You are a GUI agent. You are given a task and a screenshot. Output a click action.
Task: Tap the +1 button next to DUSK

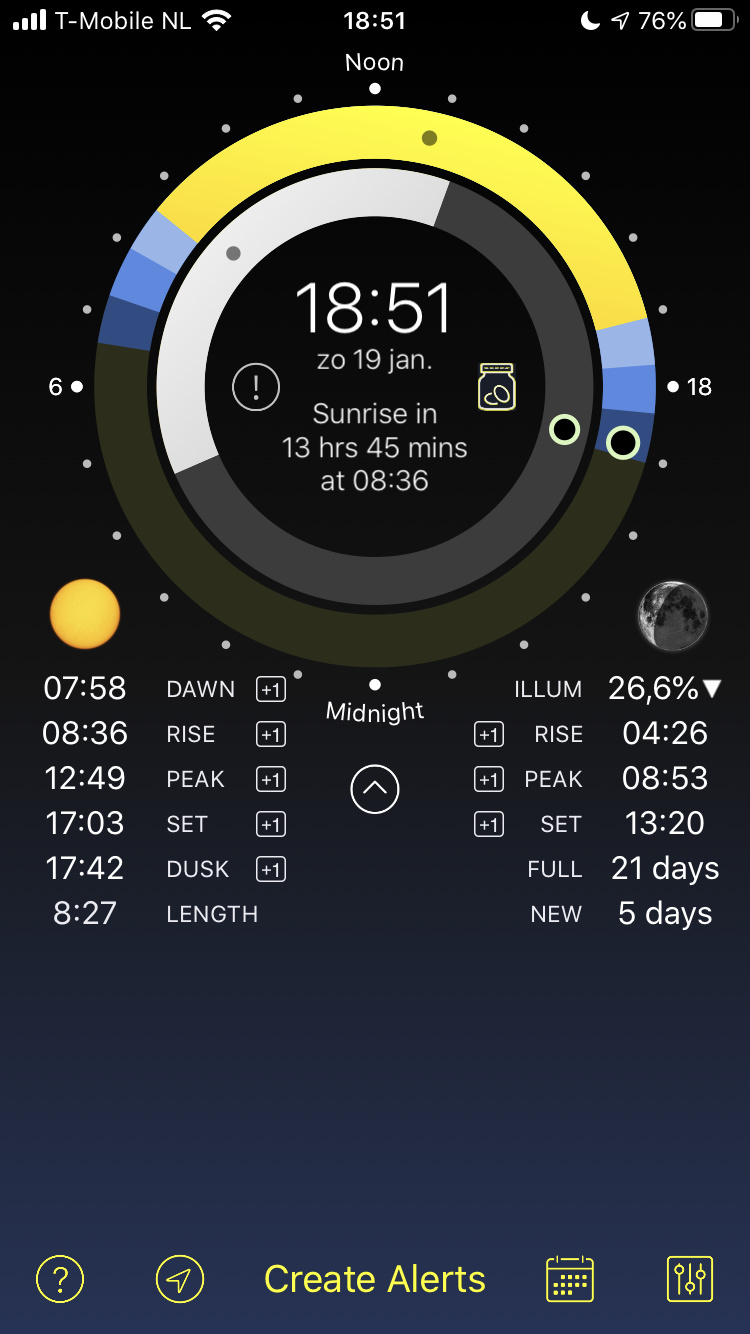coord(271,869)
